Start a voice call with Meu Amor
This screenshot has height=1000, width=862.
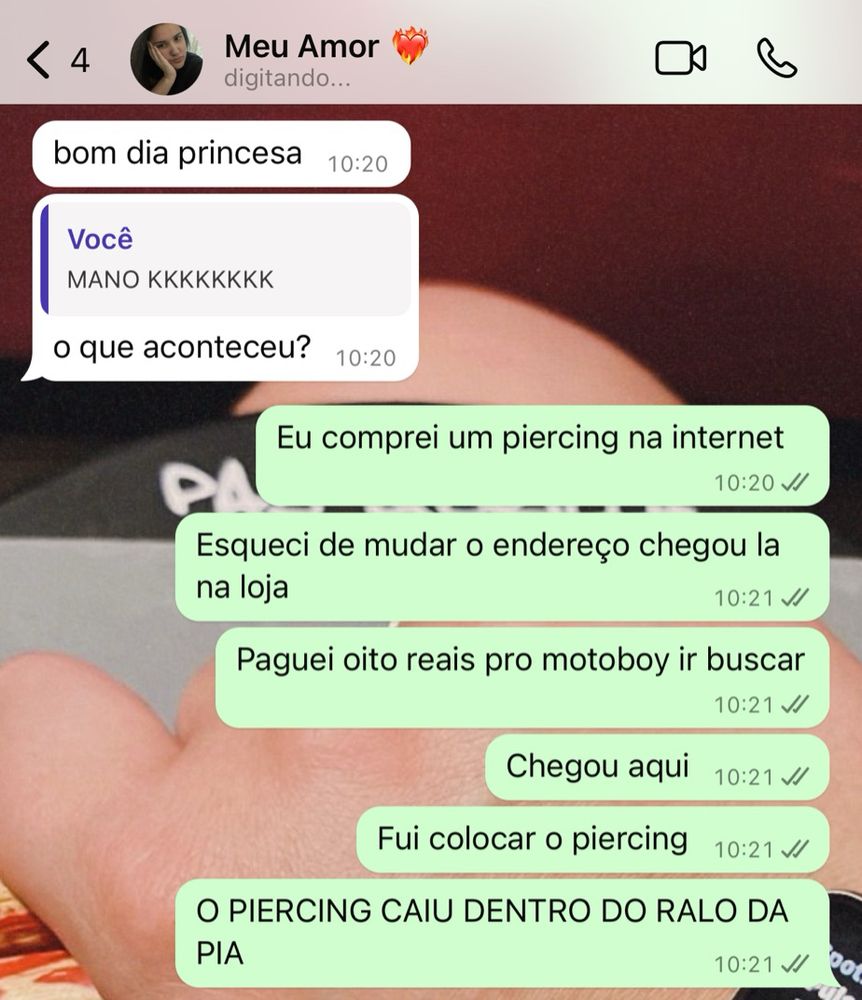[776, 59]
